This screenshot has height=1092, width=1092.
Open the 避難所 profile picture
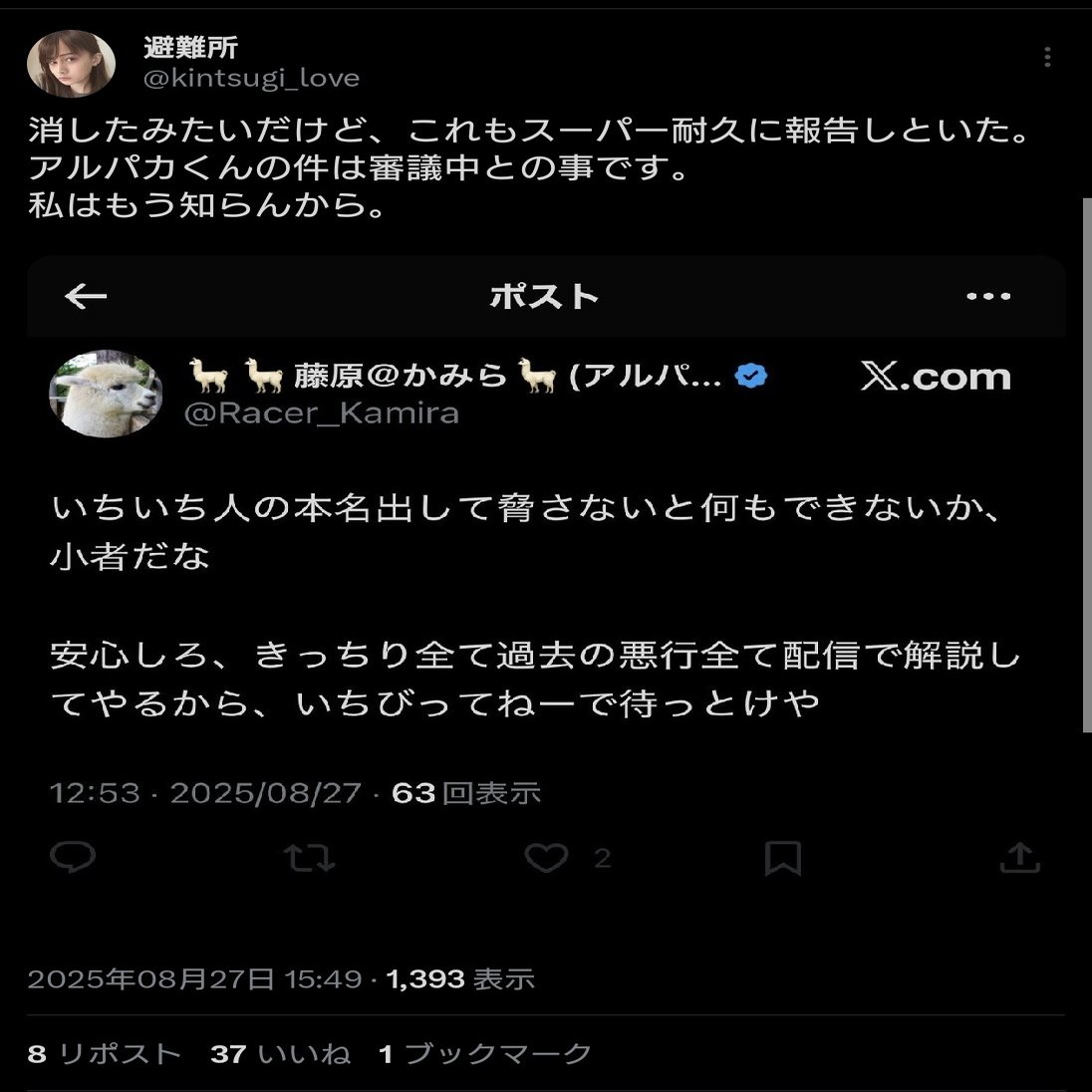tap(71, 63)
